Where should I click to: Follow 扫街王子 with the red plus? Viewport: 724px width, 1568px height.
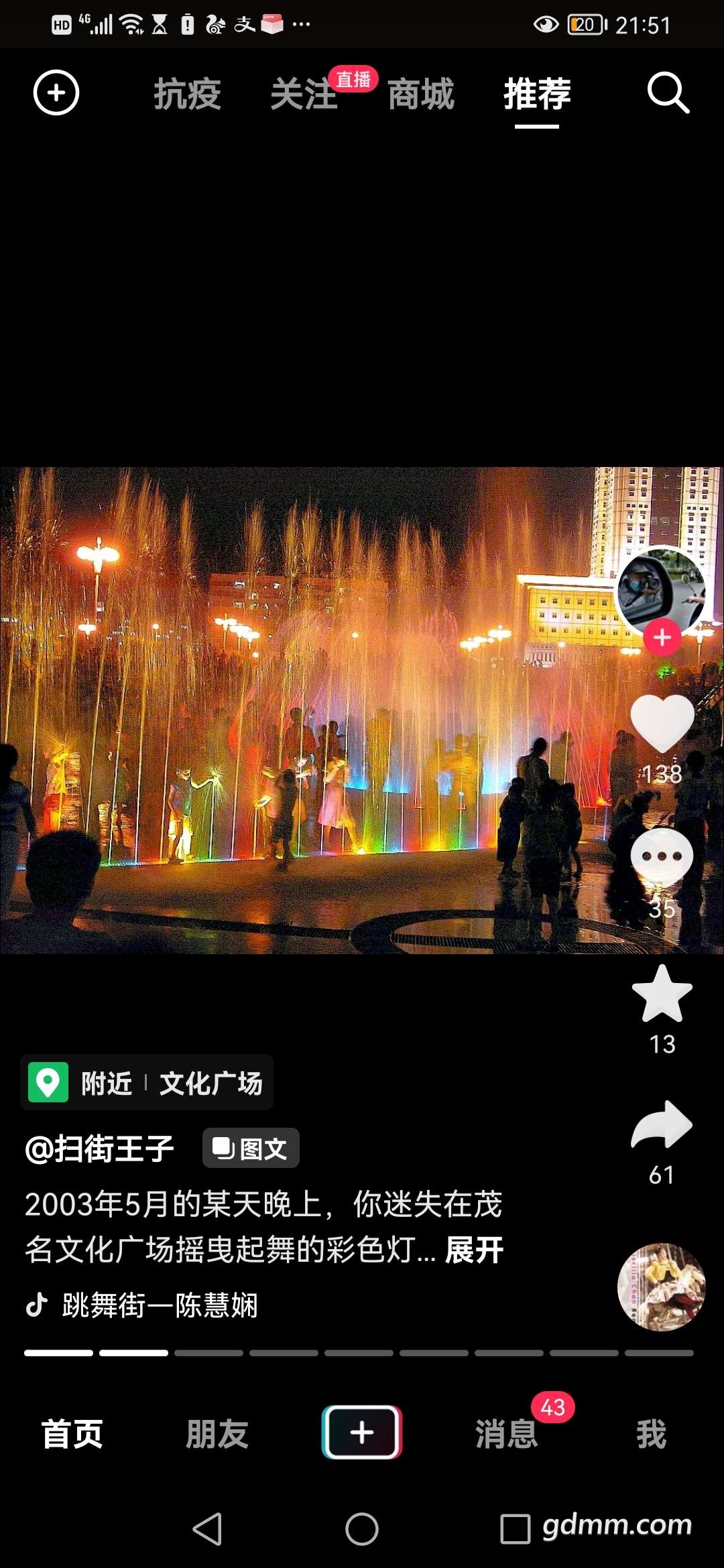[662, 637]
